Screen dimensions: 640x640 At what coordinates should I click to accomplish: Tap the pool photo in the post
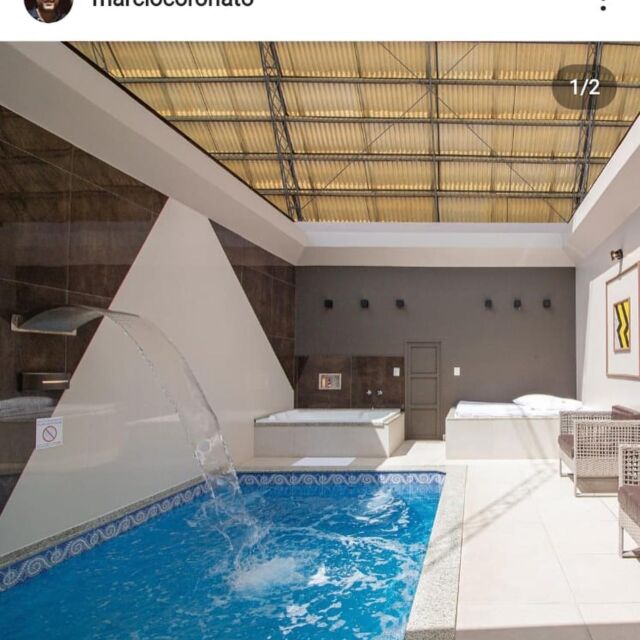click(320, 340)
